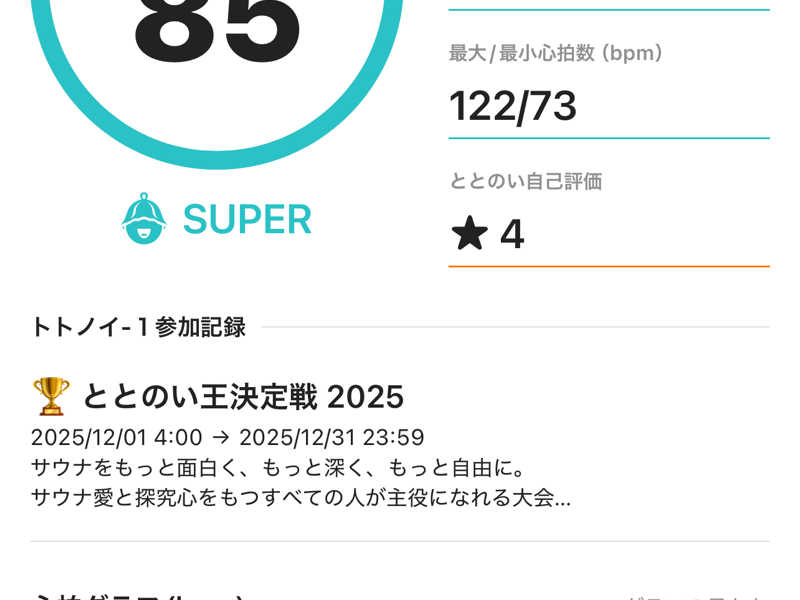Open the ととのい王決定戦 2025 event entry

point(243,398)
